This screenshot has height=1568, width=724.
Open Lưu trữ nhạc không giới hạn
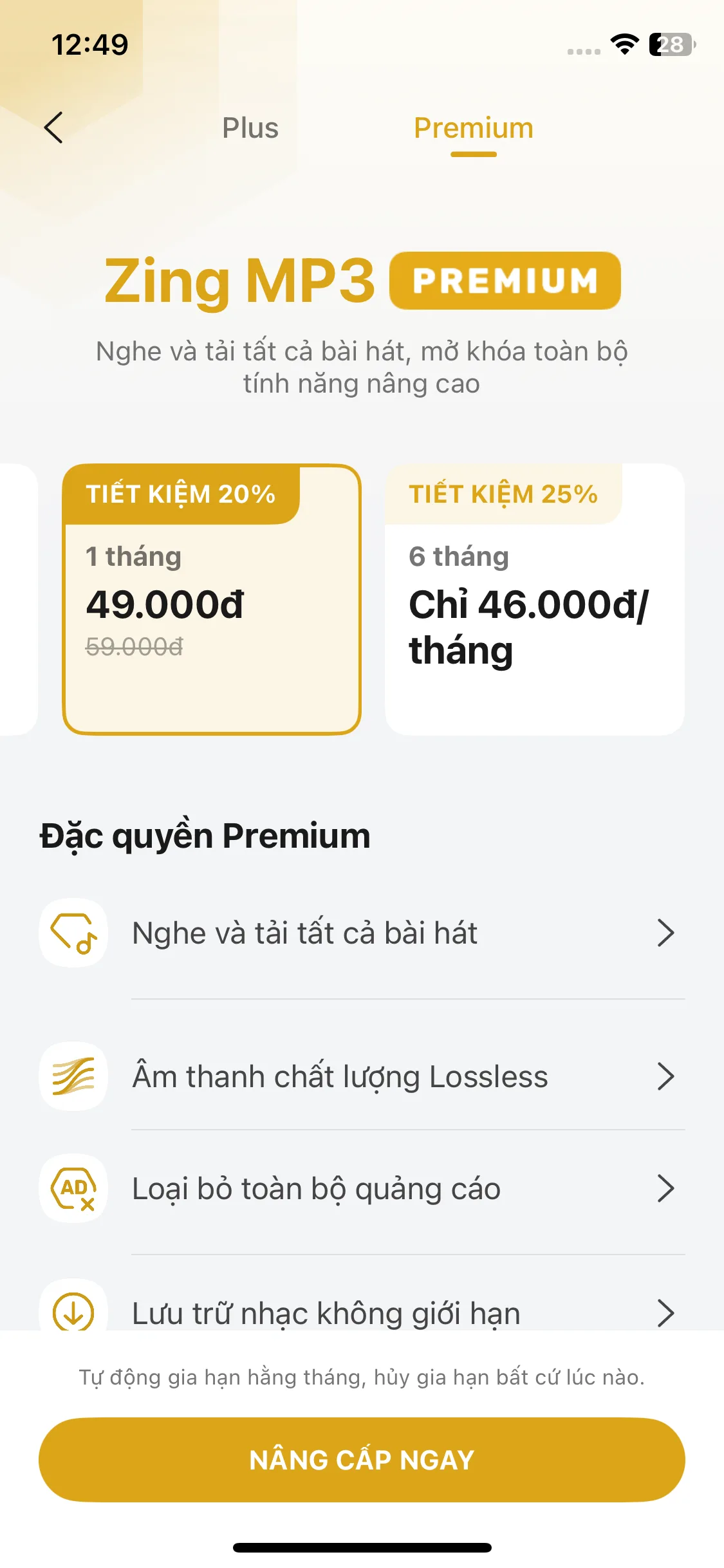[362, 1311]
